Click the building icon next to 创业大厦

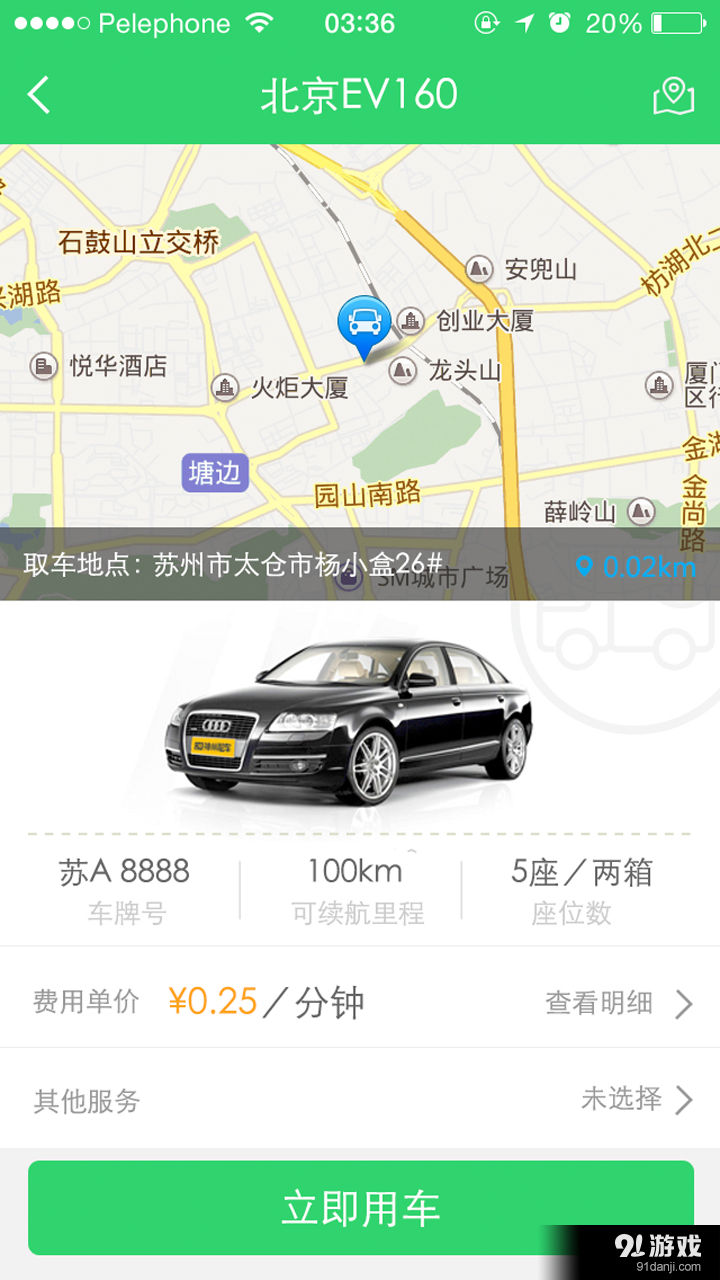[412, 321]
